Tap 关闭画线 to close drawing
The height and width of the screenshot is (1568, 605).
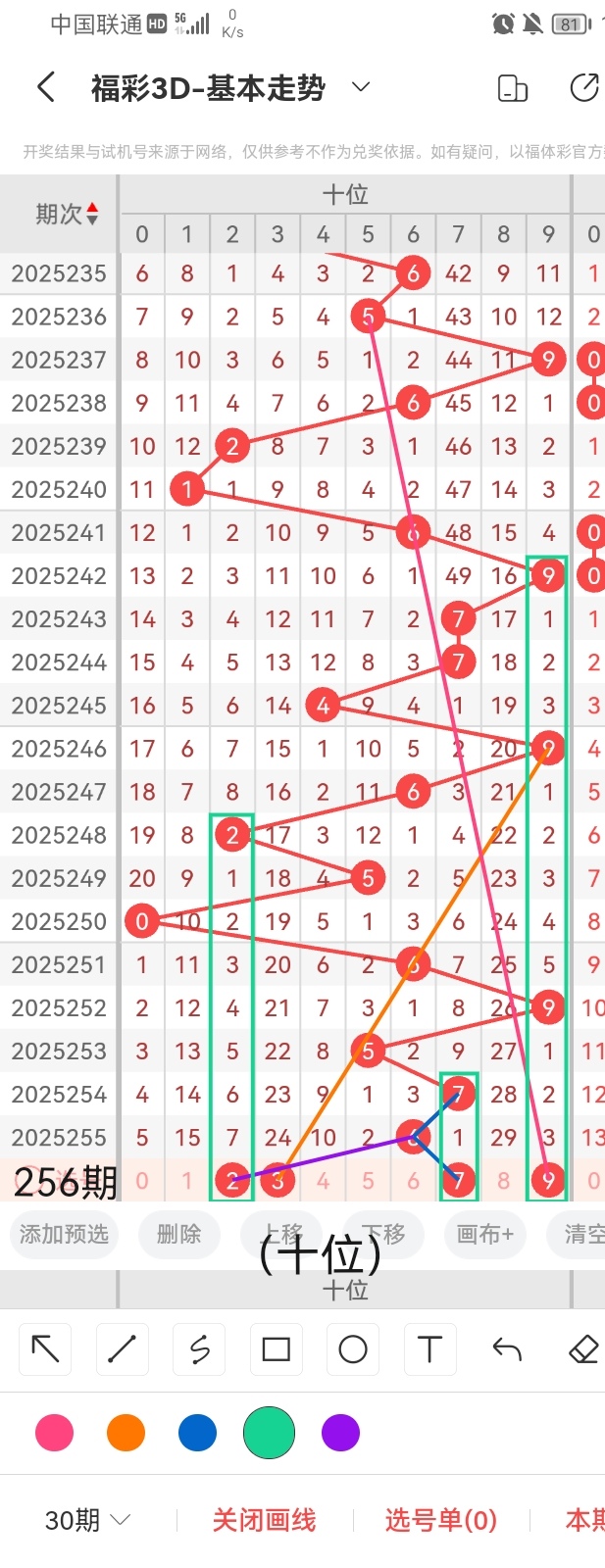pos(264,1520)
